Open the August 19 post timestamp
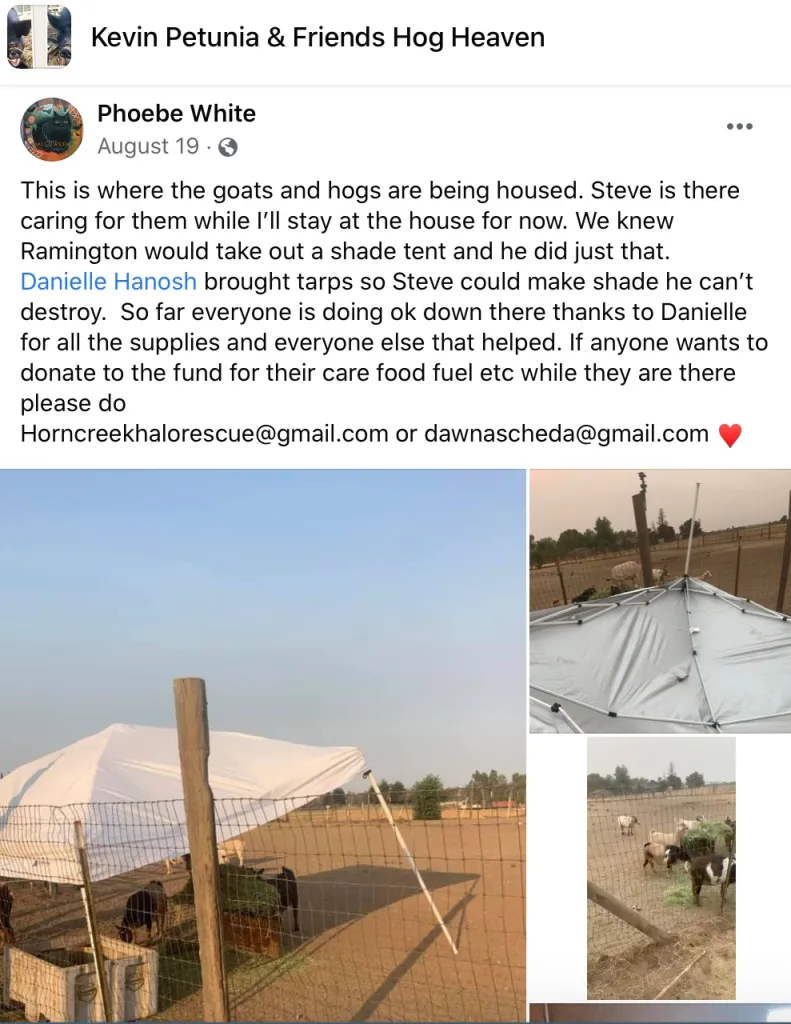 (148, 147)
